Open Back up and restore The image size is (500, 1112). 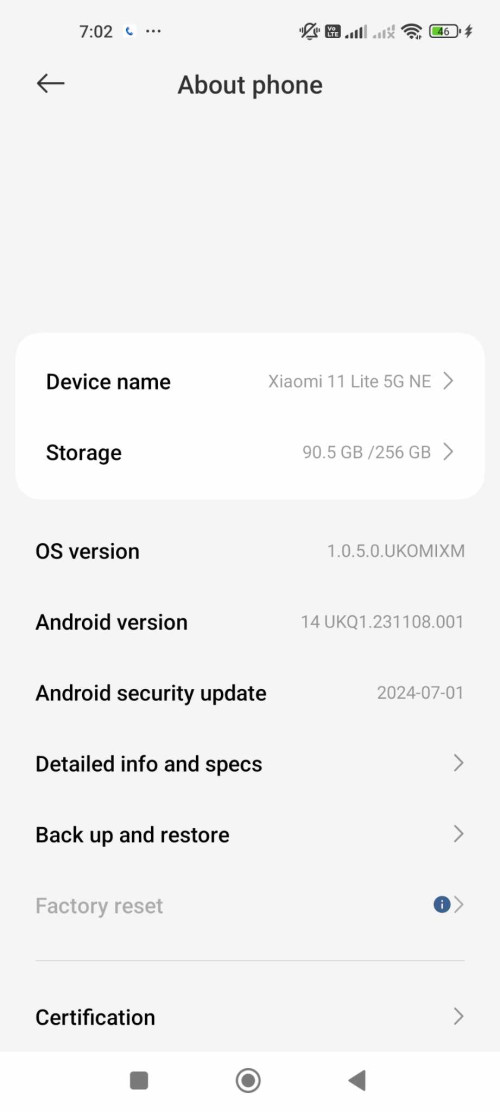click(250, 835)
